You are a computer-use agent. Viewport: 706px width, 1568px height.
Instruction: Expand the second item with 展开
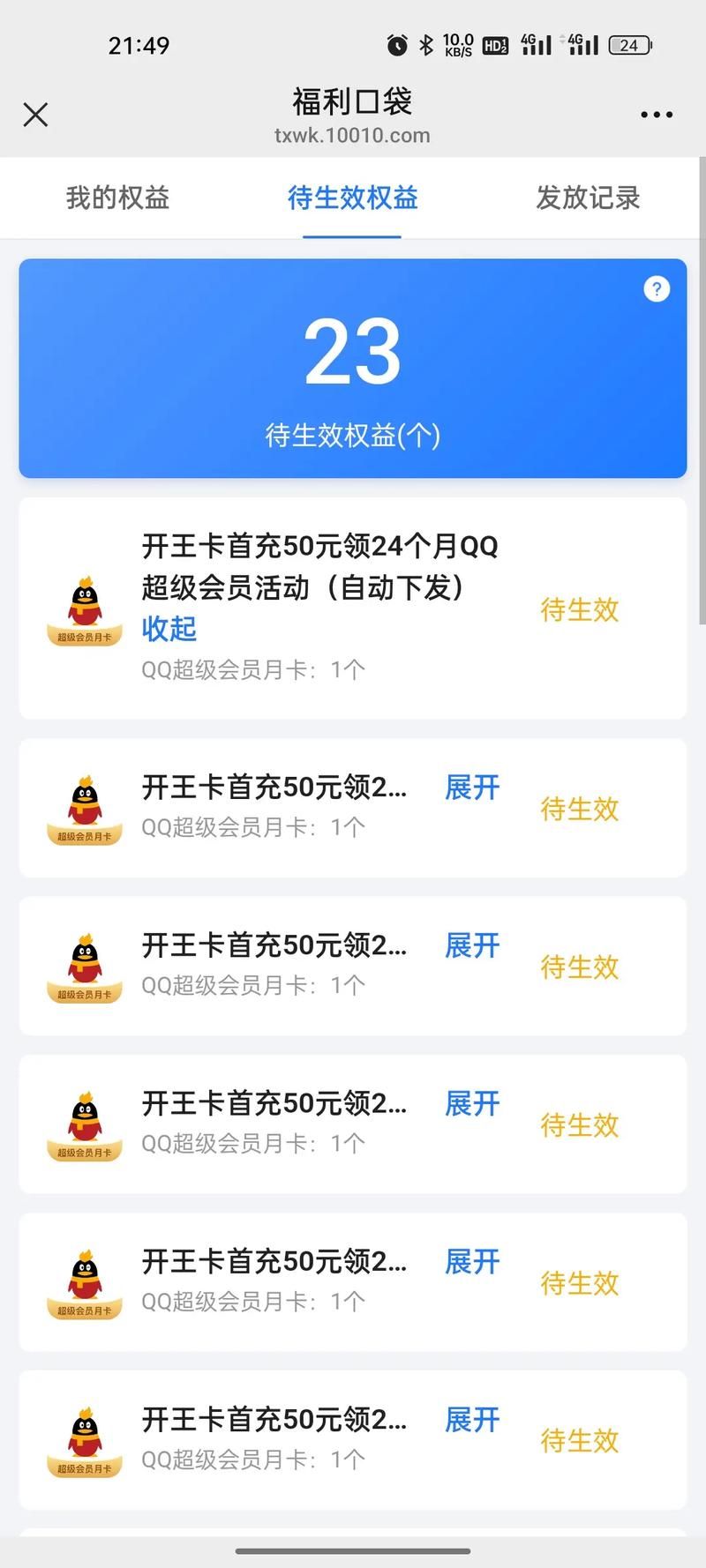470,788
